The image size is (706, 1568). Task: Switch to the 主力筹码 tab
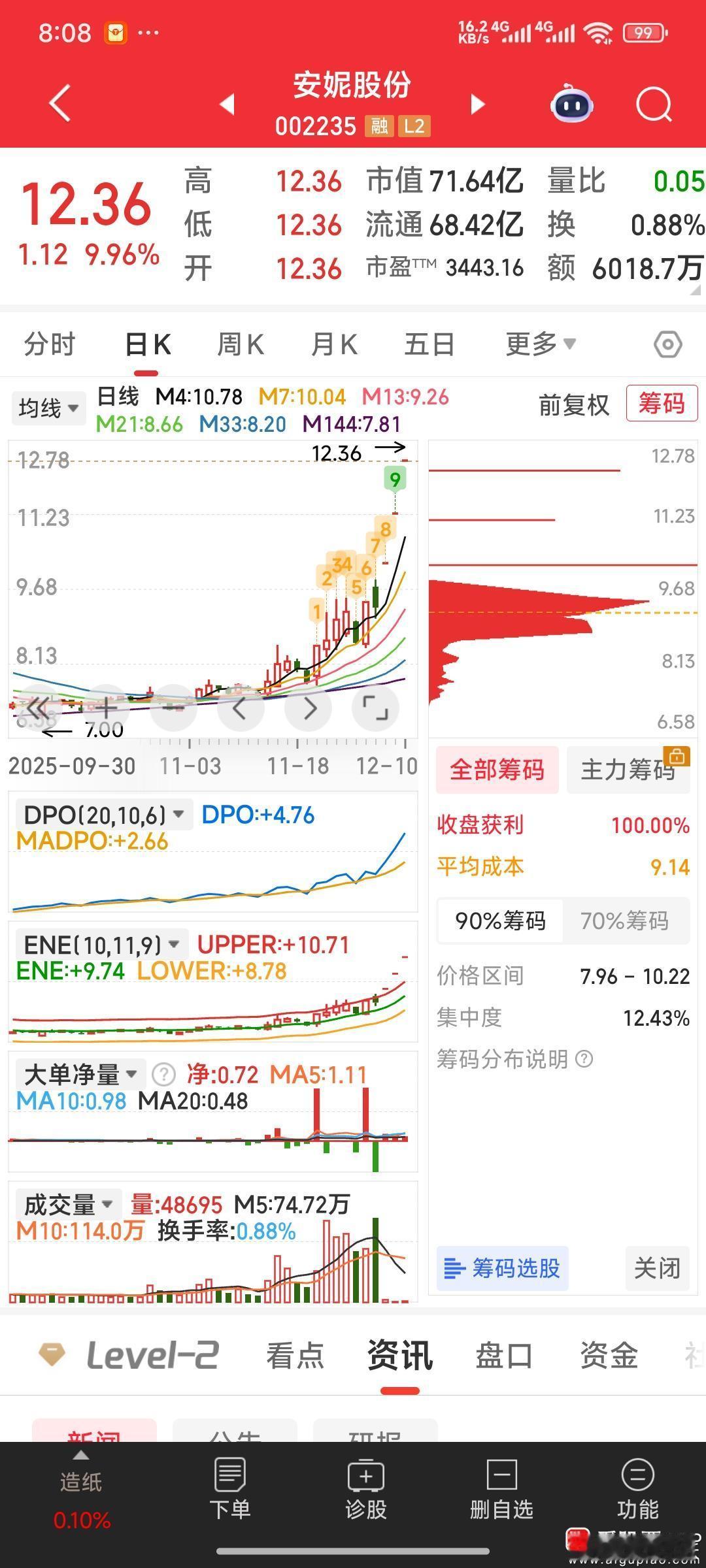(628, 770)
